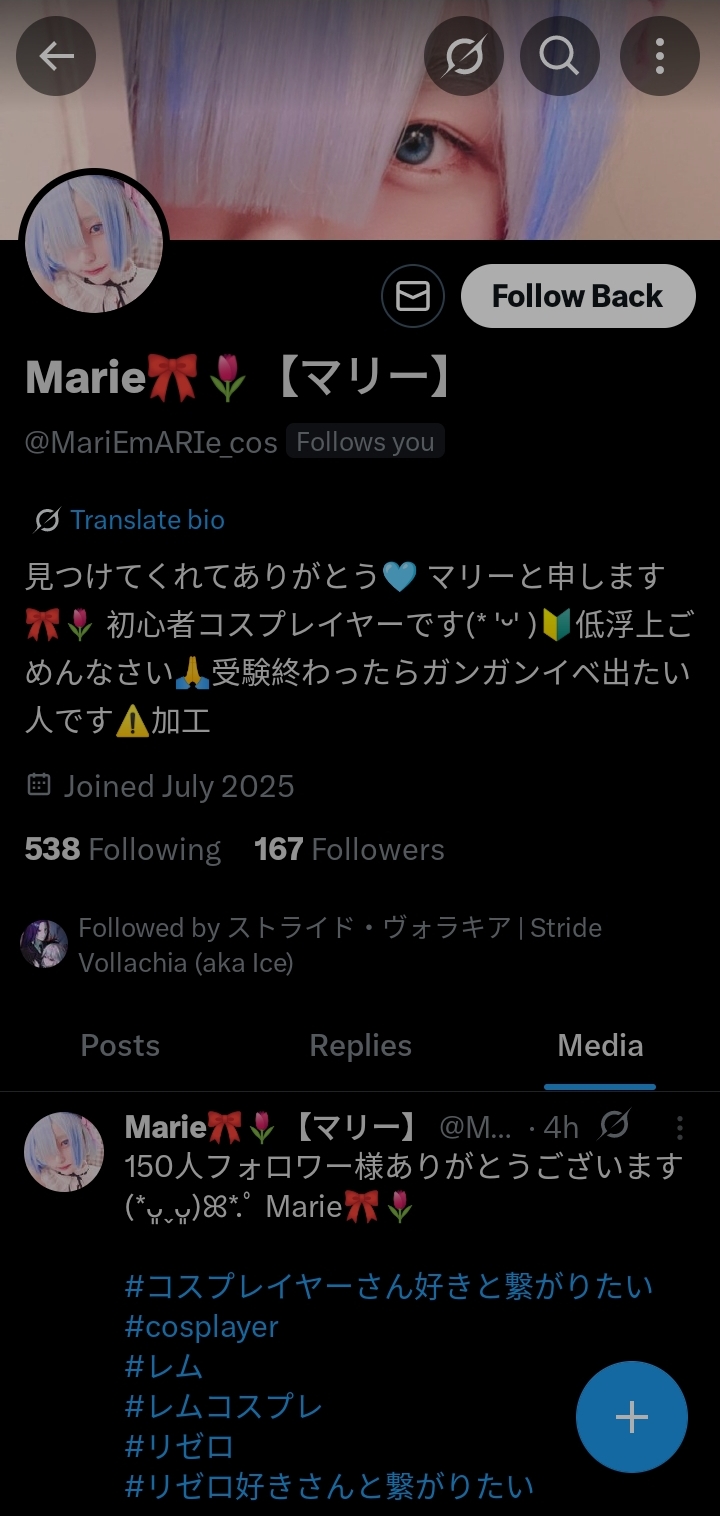Viewport: 720px width, 1516px height.
Task: Open the more options on Marie's post
Action: (679, 1128)
